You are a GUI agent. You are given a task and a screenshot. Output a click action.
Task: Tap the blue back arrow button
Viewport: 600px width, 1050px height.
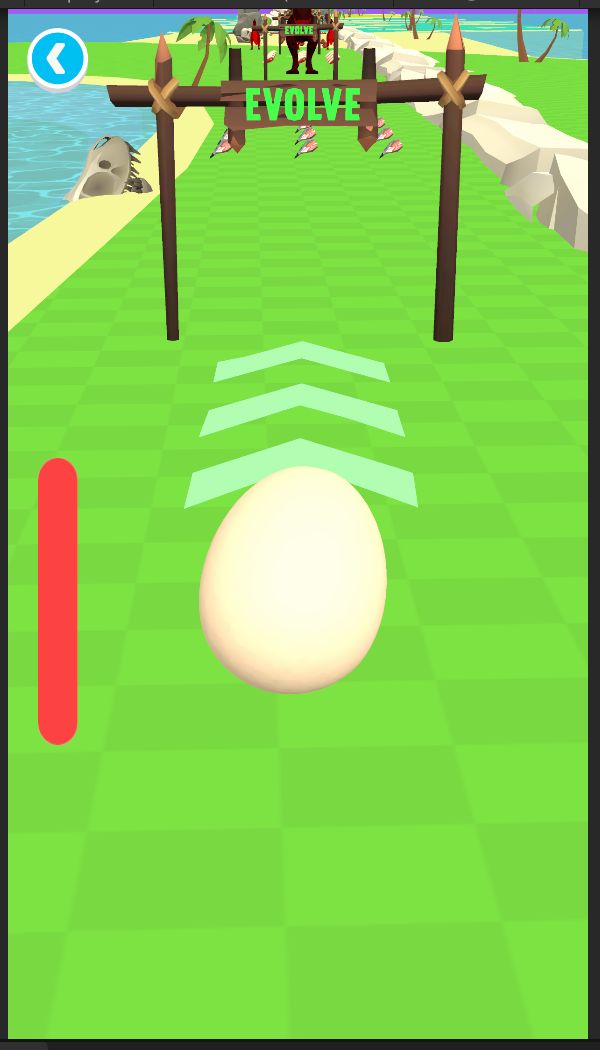tap(58, 60)
